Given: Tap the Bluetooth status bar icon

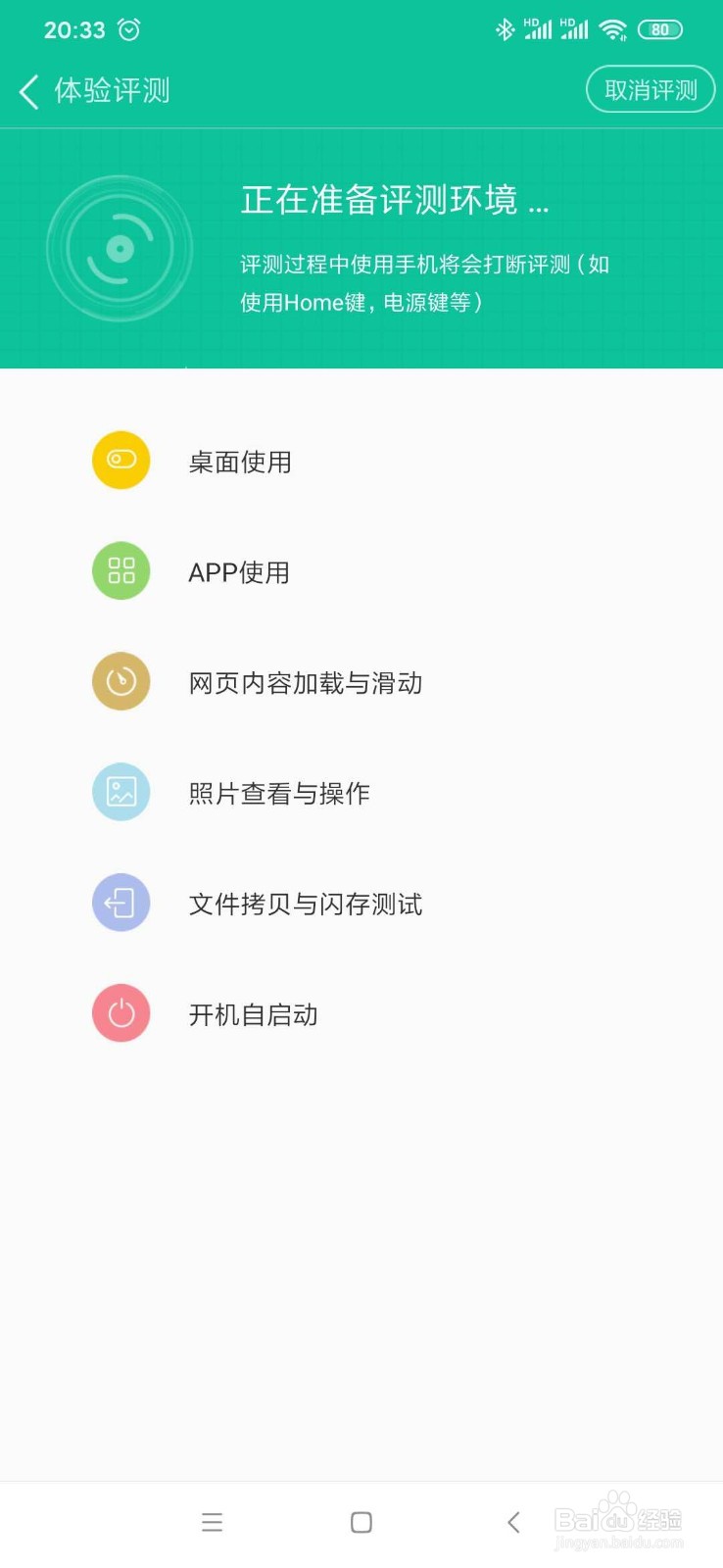Looking at the screenshot, I should [x=506, y=29].
